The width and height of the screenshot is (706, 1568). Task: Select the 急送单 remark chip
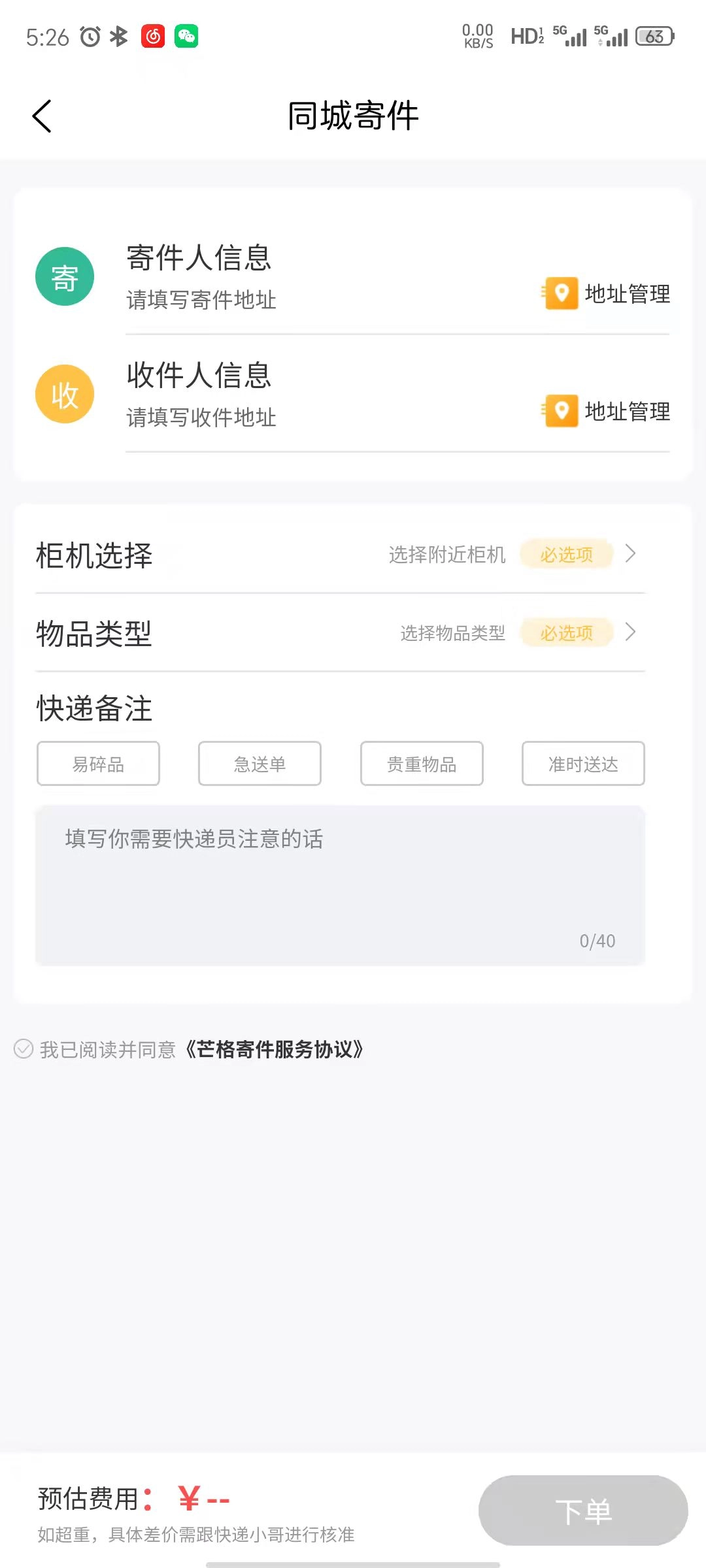coord(260,764)
